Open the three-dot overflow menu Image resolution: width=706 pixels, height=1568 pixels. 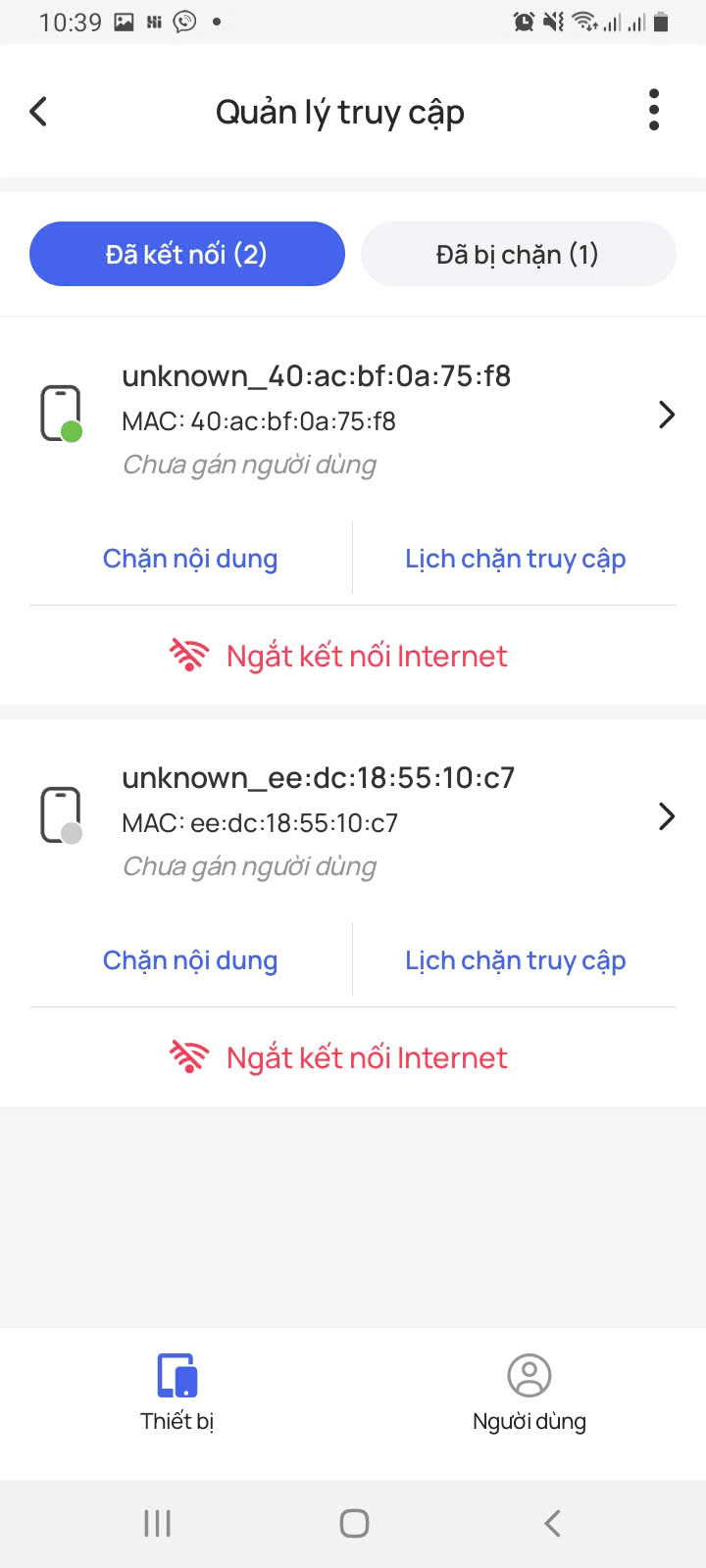click(x=654, y=110)
